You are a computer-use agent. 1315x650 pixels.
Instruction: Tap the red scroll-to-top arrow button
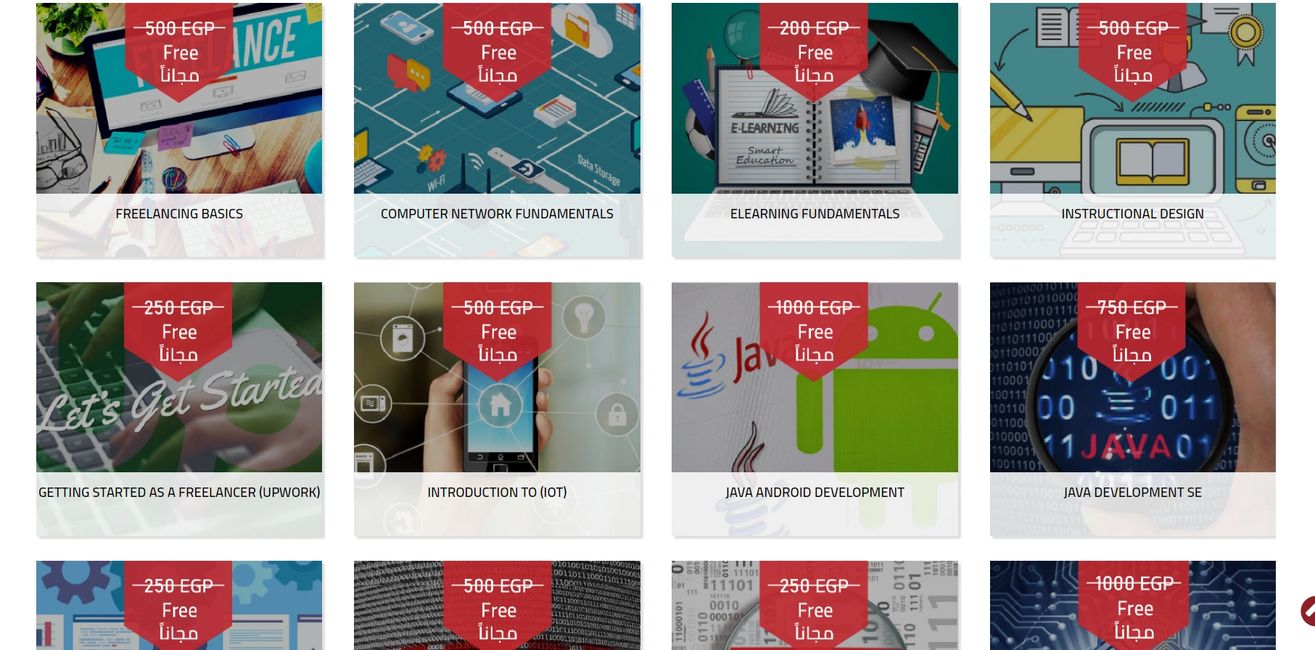pyautogui.click(x=1307, y=611)
